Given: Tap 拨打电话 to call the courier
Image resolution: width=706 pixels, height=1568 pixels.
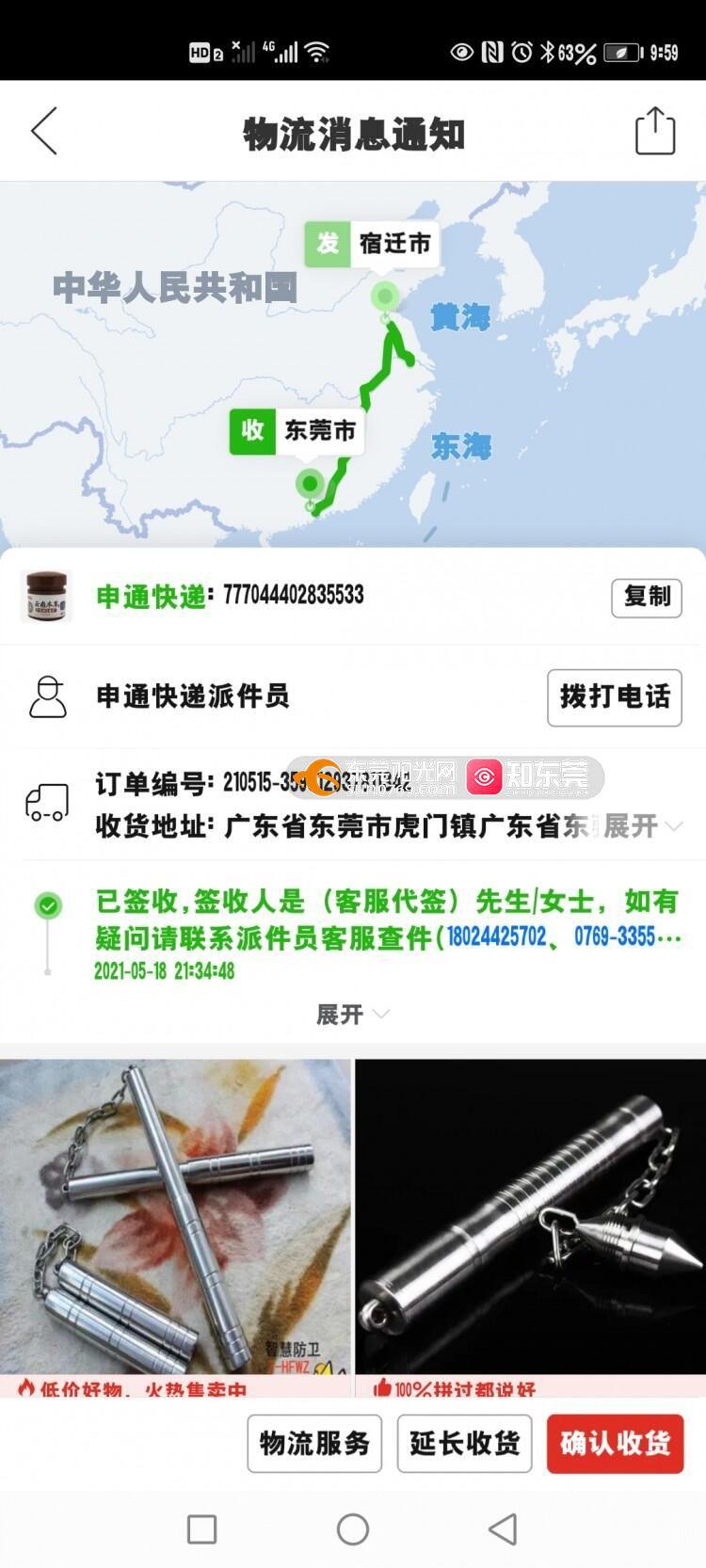Looking at the screenshot, I should 614,697.
